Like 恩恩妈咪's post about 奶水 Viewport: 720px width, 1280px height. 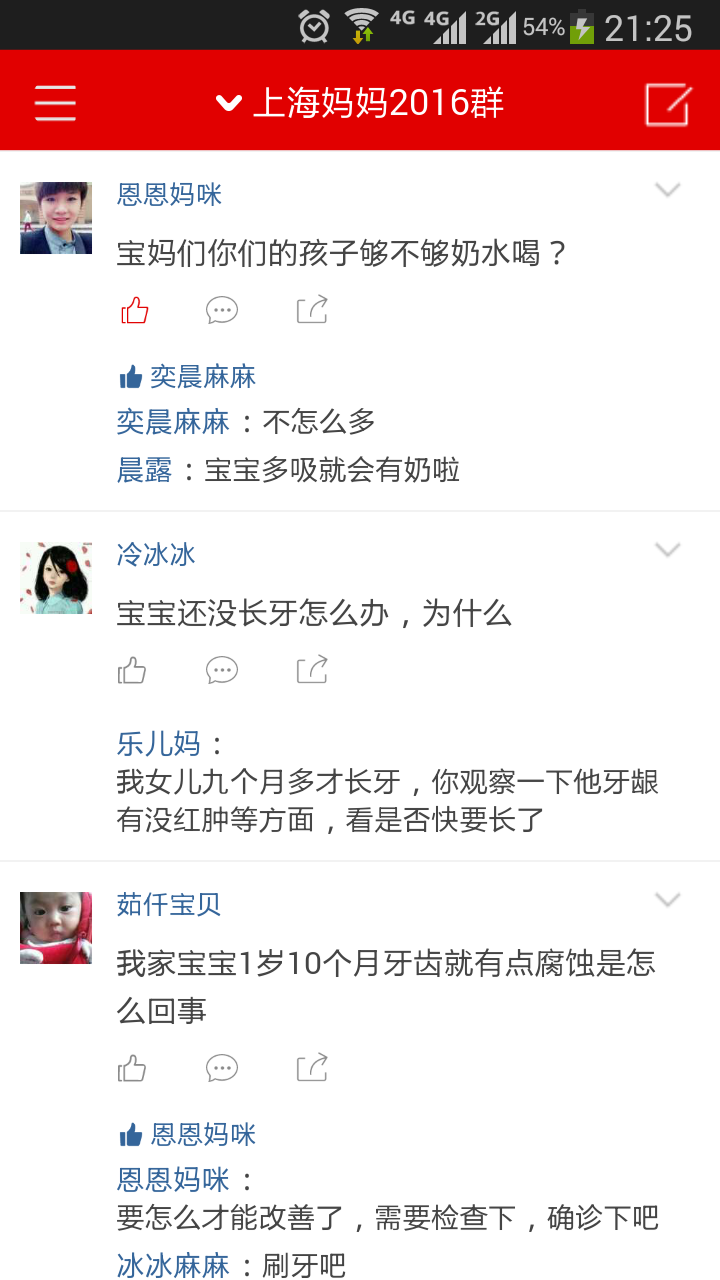pos(134,311)
